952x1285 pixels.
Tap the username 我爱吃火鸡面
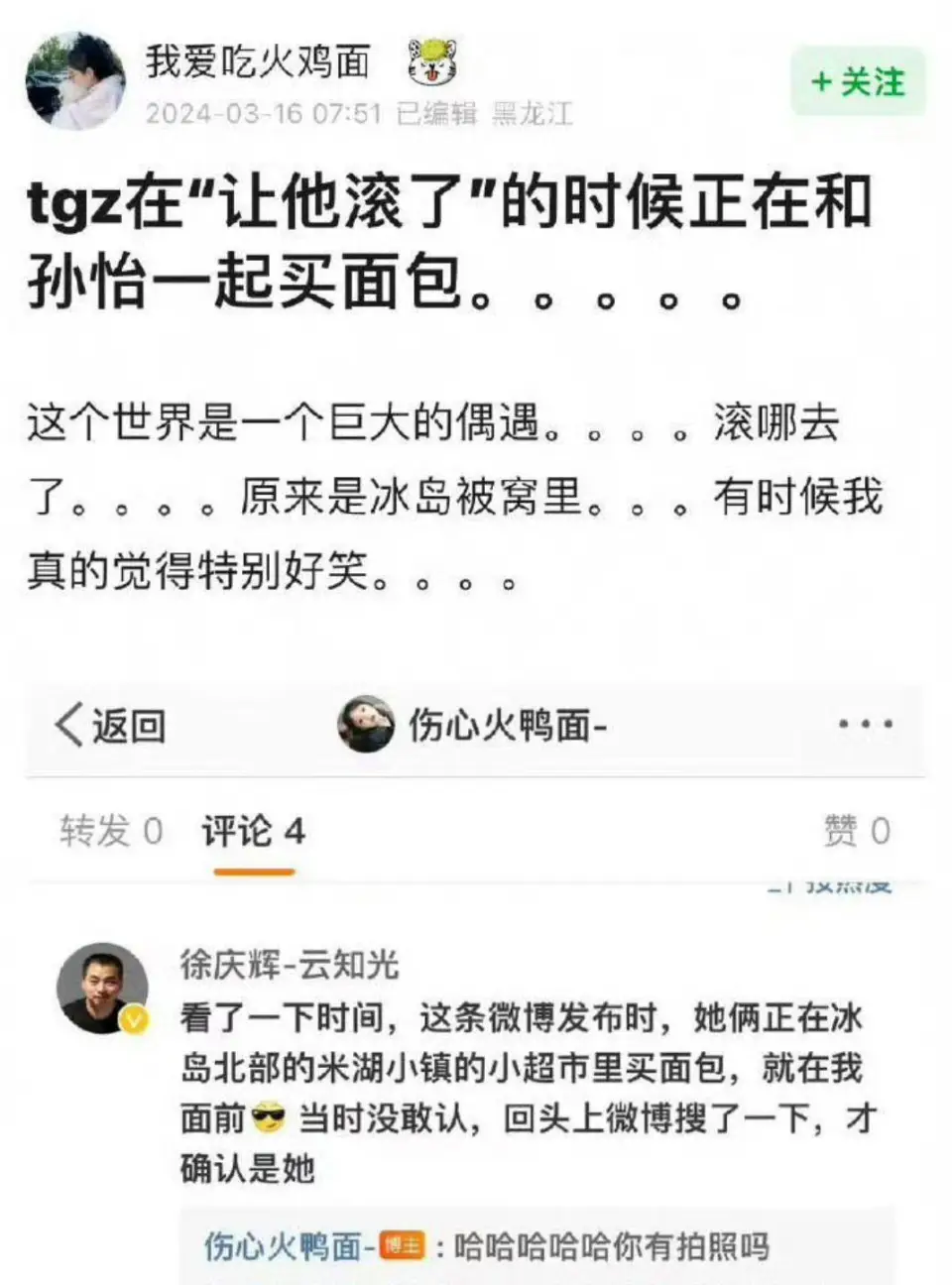coord(258,61)
